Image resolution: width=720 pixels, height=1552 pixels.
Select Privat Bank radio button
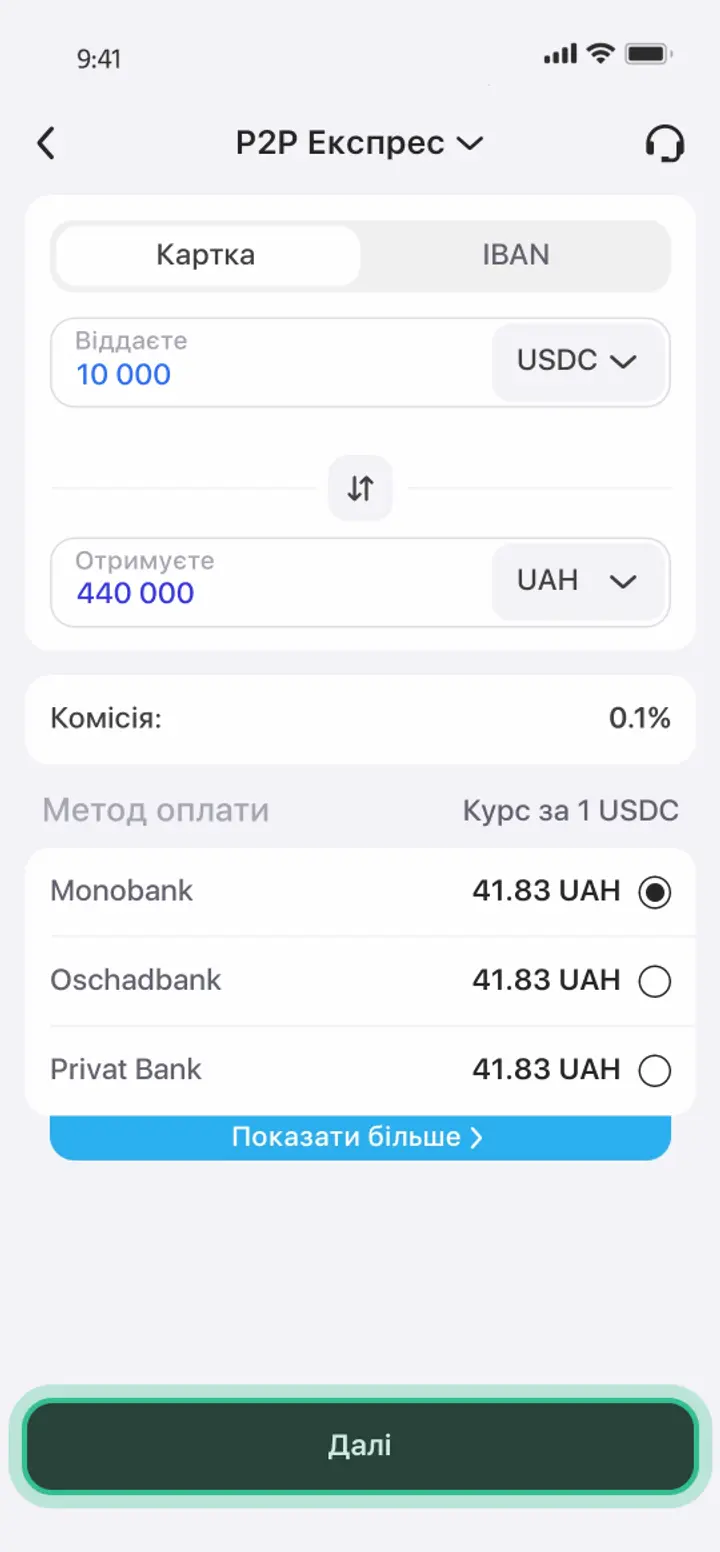[655, 1070]
